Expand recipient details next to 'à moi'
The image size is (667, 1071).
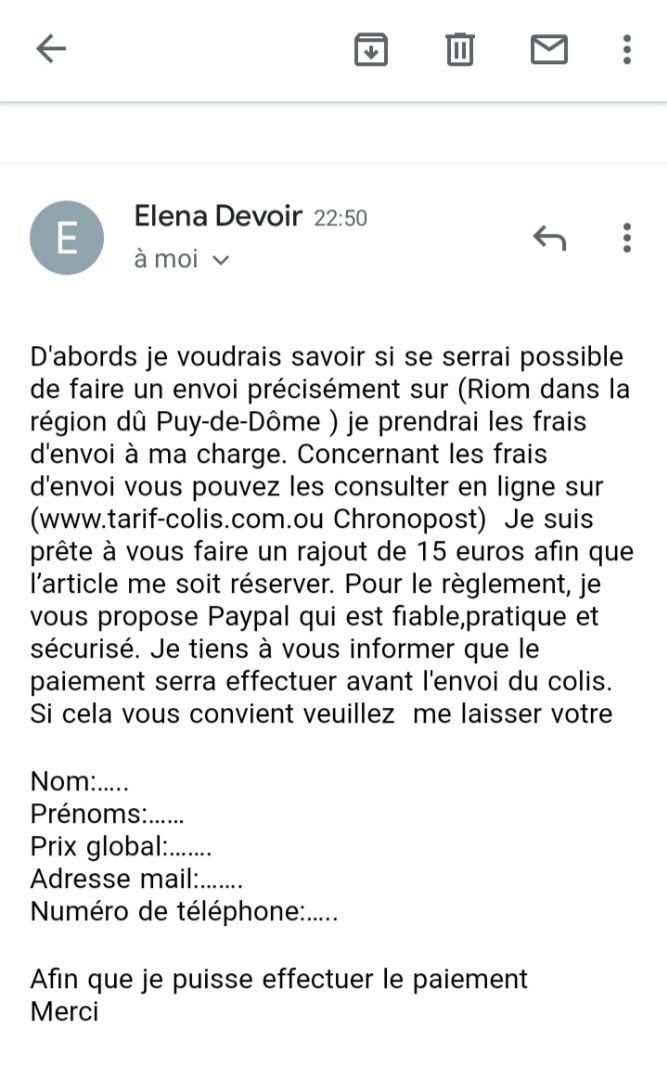point(221,260)
